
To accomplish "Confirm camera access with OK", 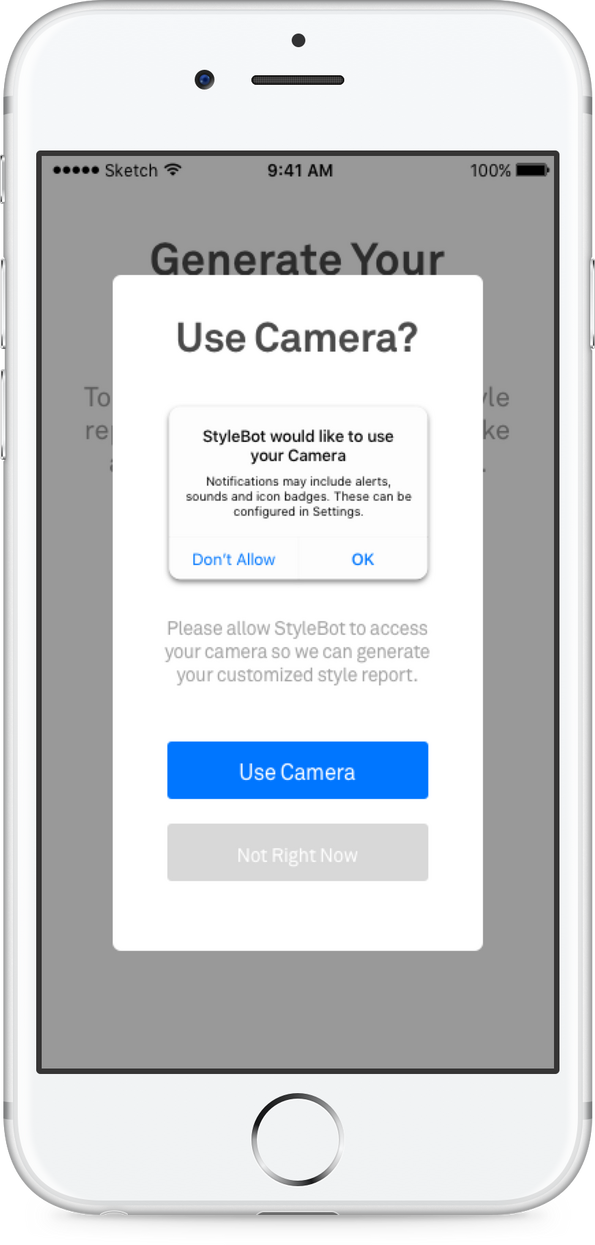I will (363, 559).
